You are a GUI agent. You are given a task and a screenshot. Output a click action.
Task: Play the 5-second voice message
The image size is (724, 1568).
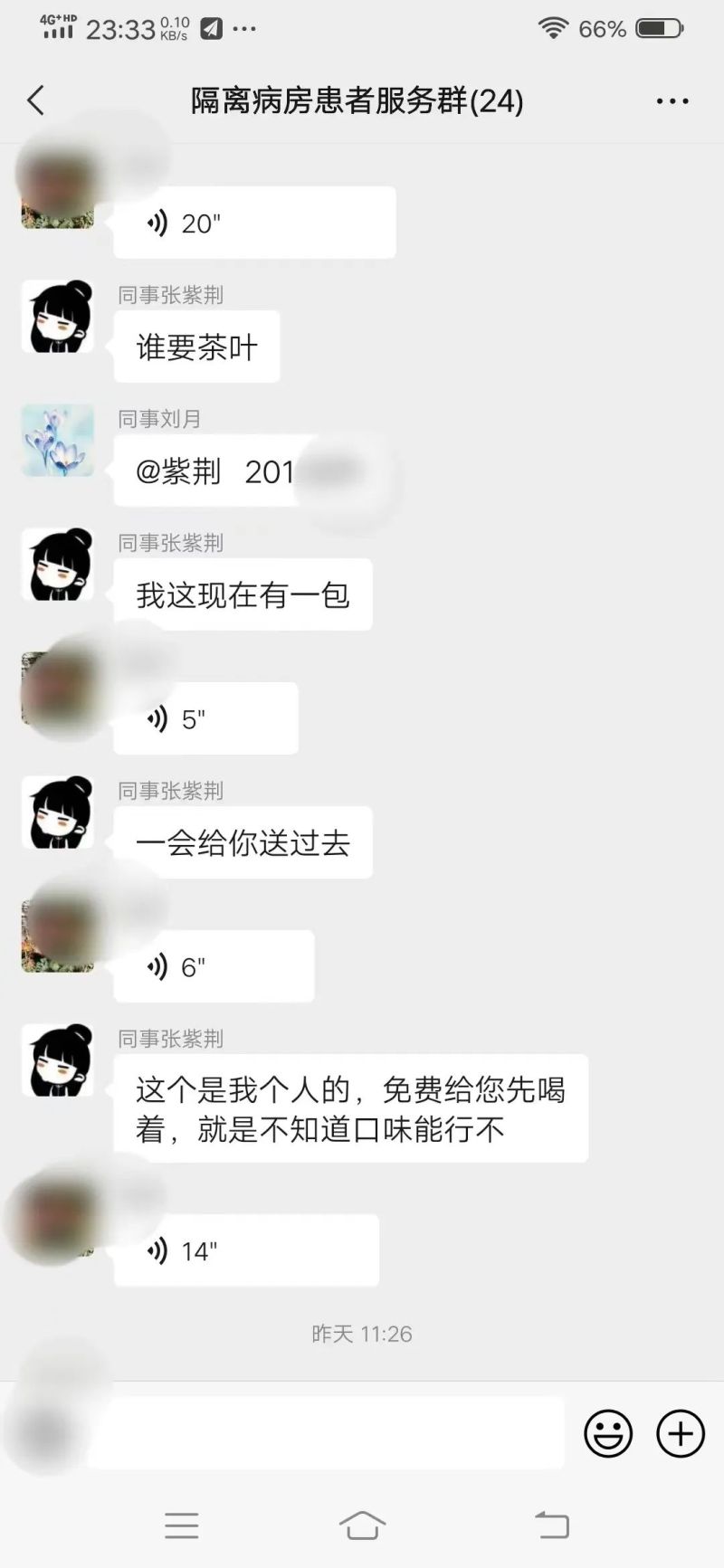205,718
